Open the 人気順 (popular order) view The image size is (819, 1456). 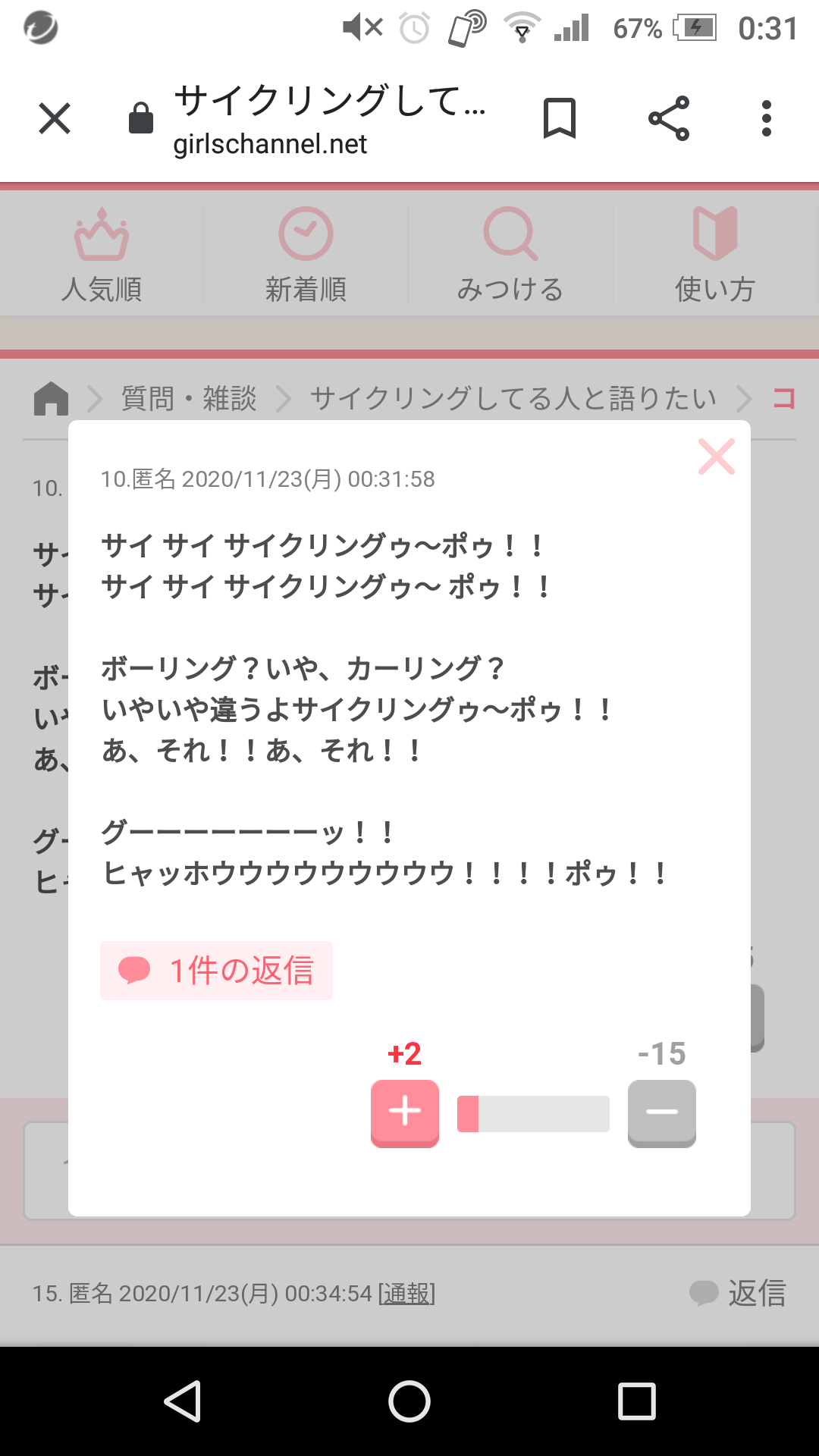(102, 254)
